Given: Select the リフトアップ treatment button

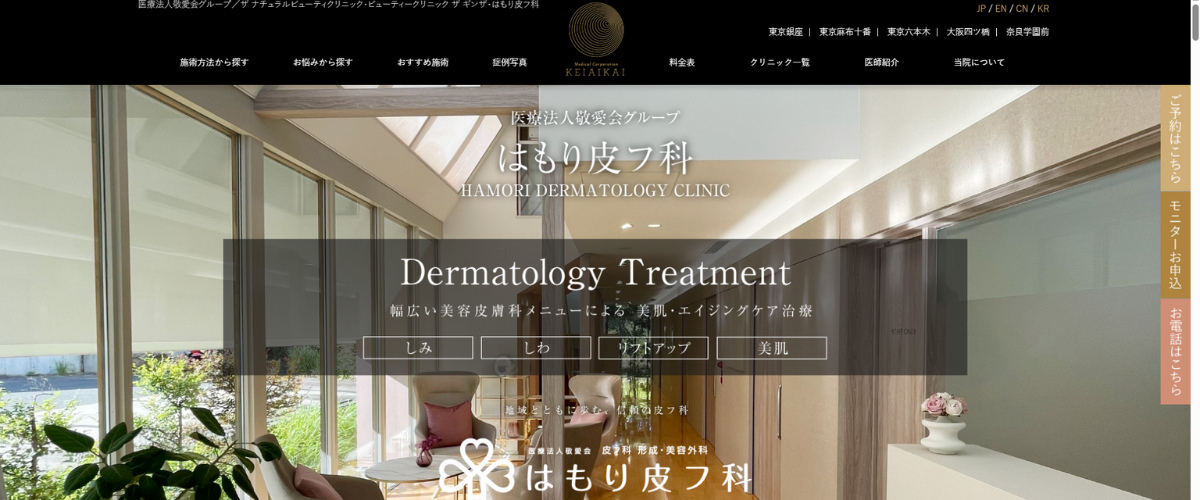Looking at the screenshot, I should [x=653, y=348].
